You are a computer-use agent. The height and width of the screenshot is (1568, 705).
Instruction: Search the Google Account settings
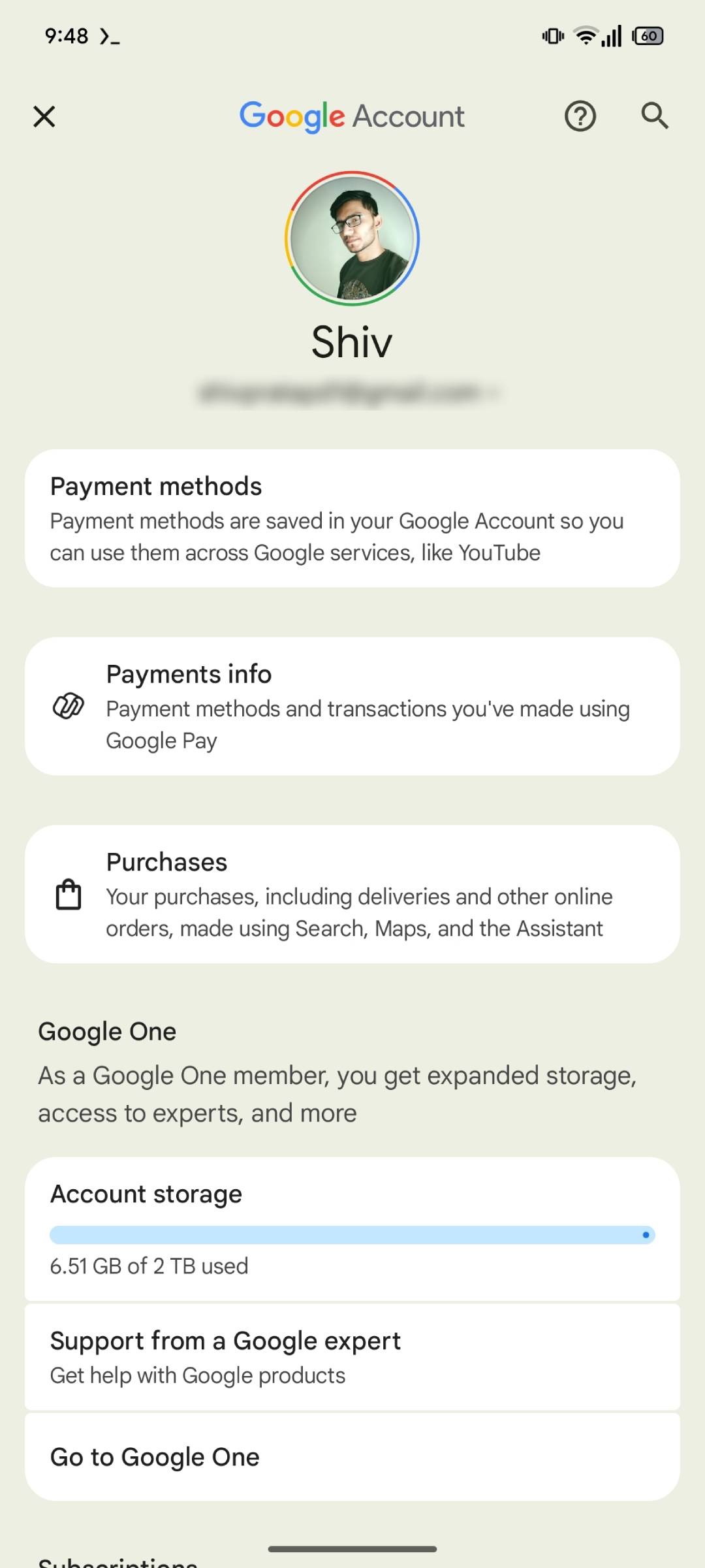654,116
